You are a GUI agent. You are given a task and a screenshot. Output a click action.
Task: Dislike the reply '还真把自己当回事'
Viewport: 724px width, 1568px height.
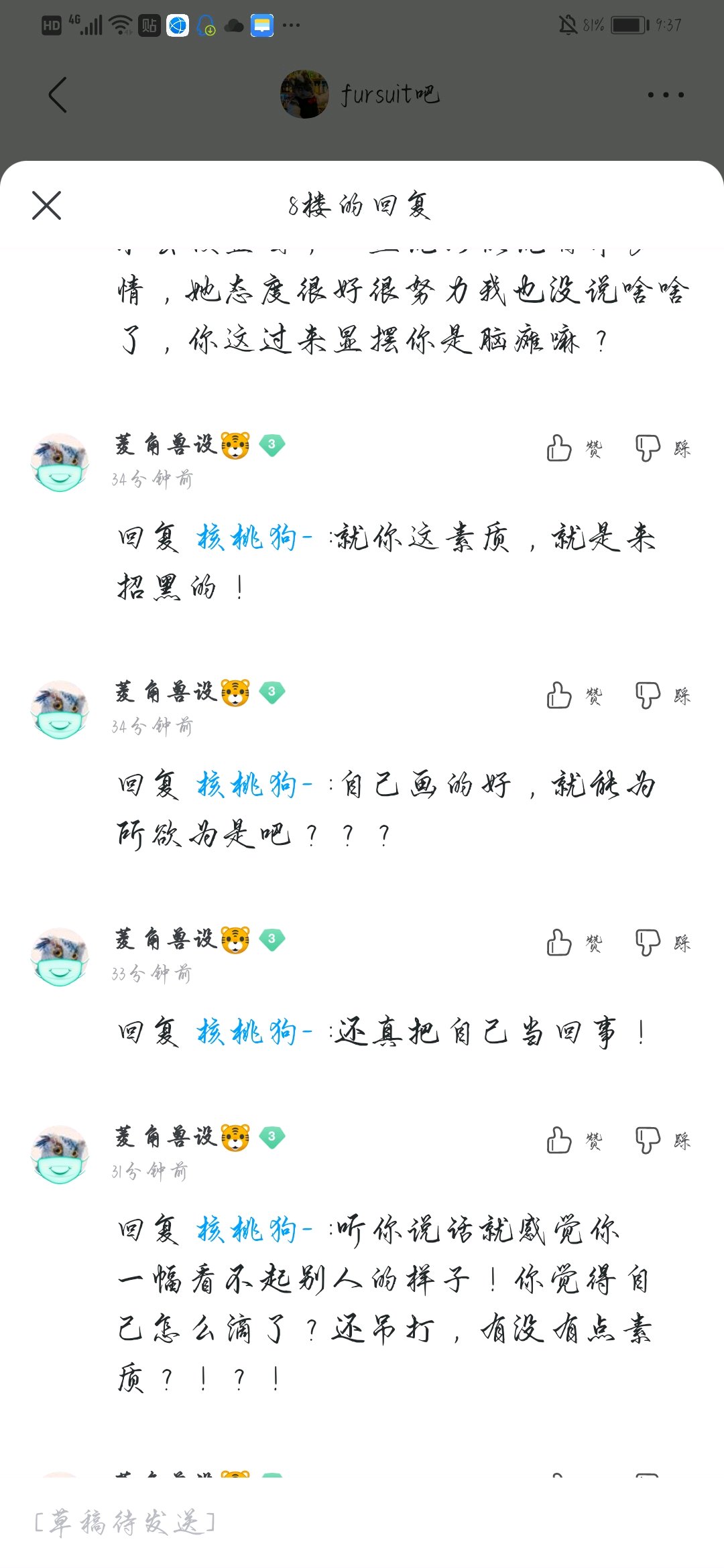[662, 943]
